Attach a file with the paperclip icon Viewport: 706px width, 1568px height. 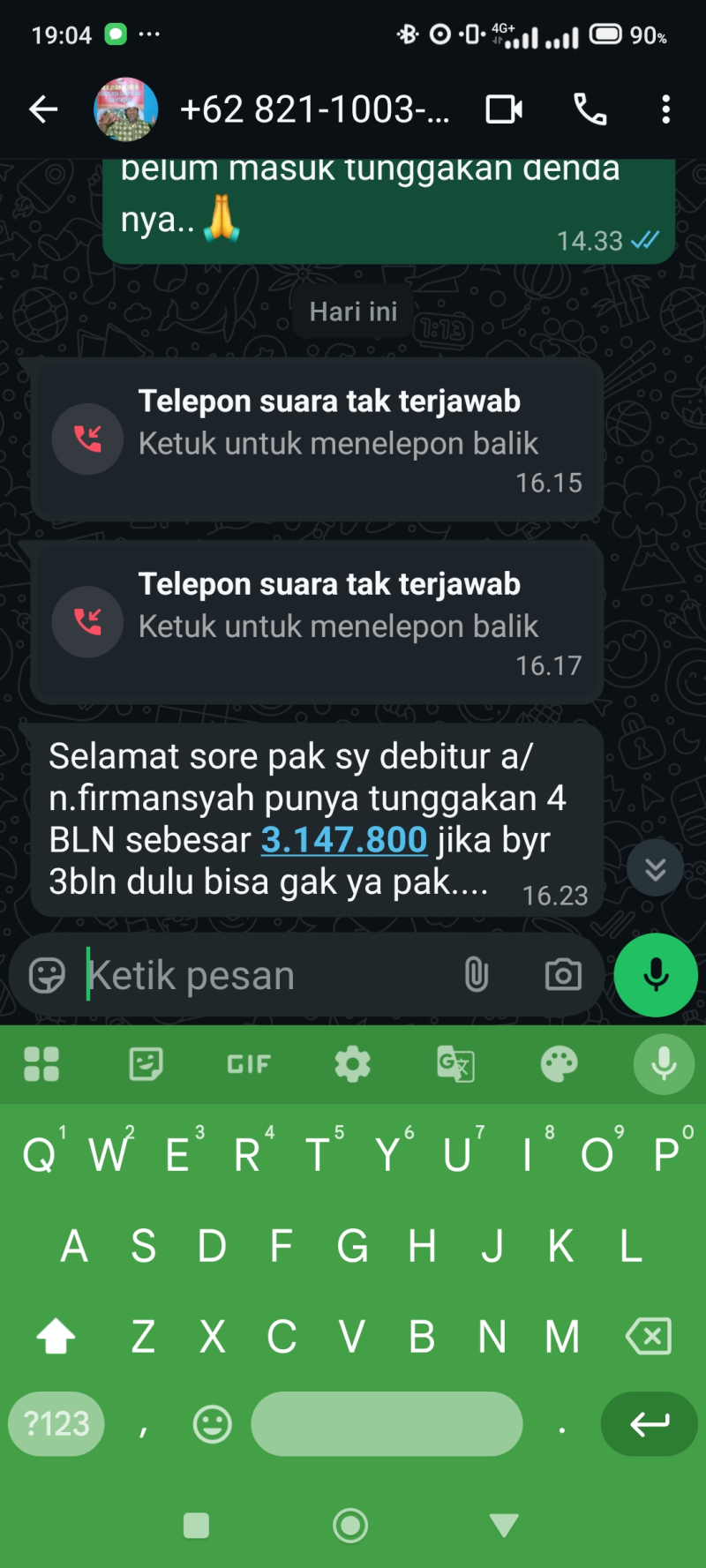476,975
